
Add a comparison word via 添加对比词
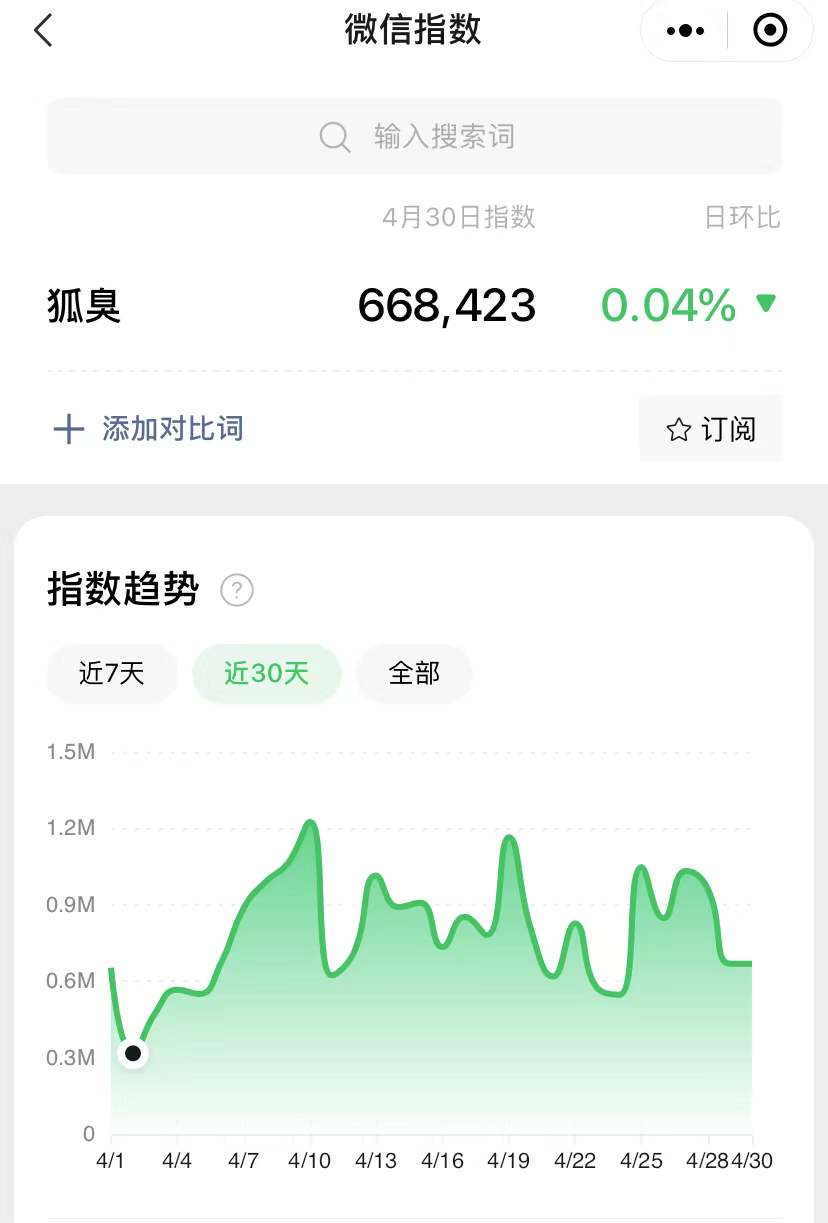tap(149, 429)
